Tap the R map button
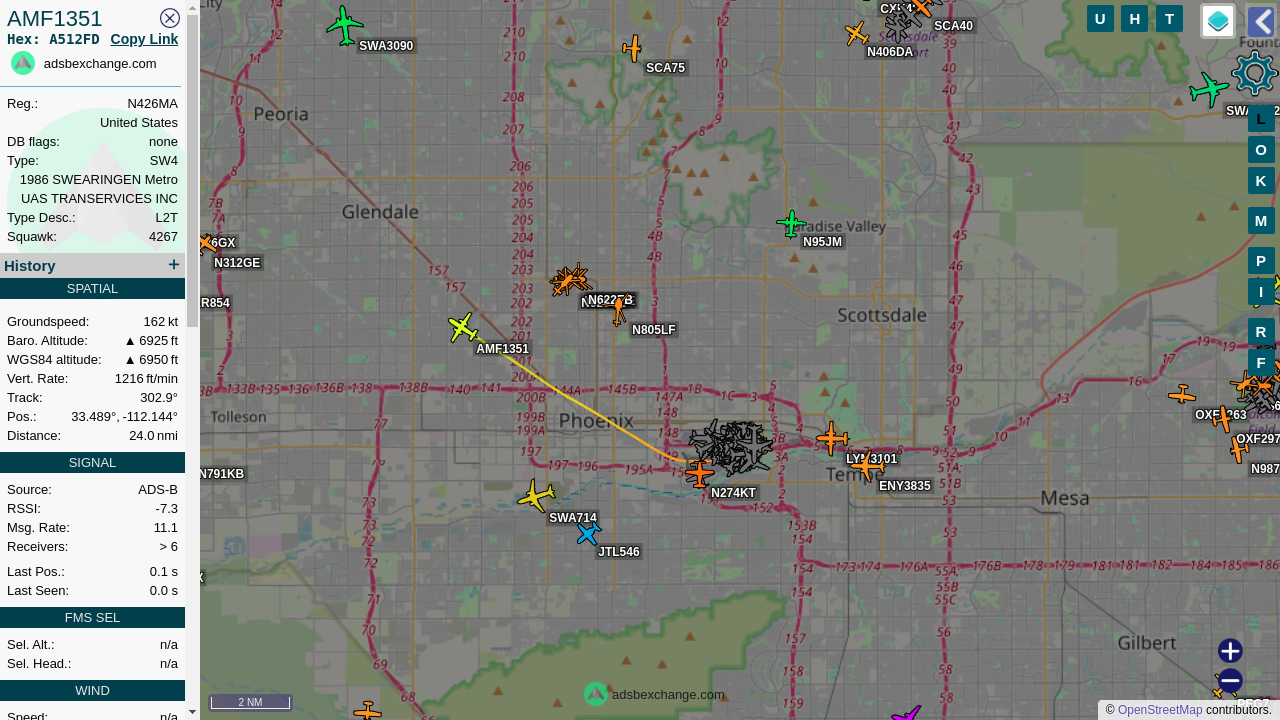This screenshot has width=1280, height=720. 1261,332
